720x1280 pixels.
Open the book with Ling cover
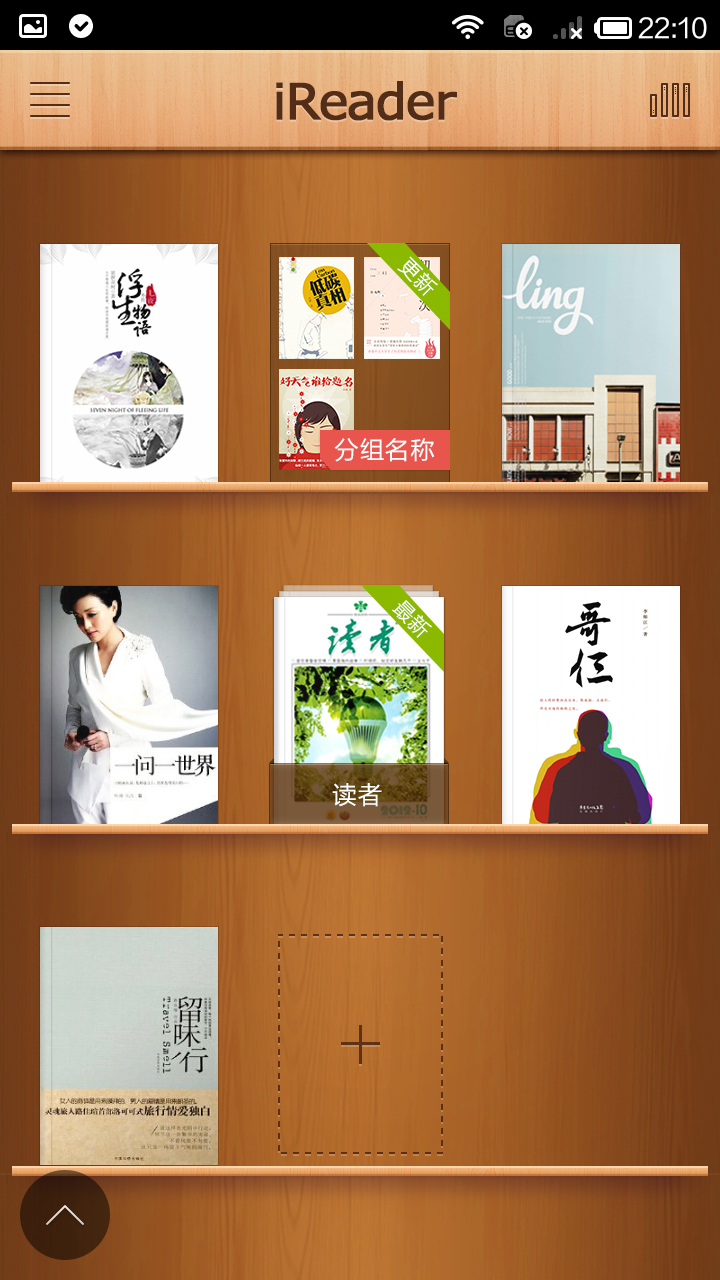[x=591, y=363]
